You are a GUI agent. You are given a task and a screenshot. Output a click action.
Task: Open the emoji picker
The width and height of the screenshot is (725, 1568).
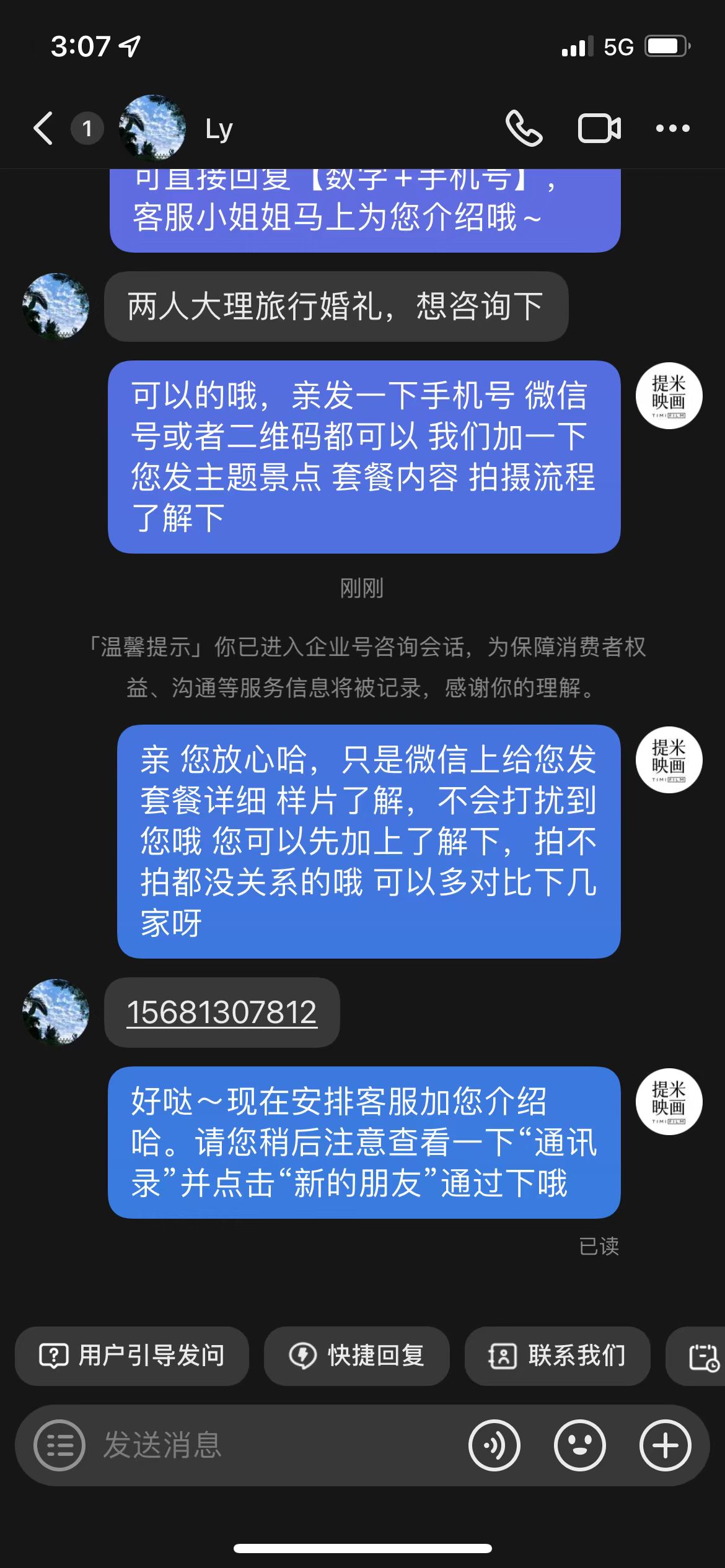click(580, 1445)
